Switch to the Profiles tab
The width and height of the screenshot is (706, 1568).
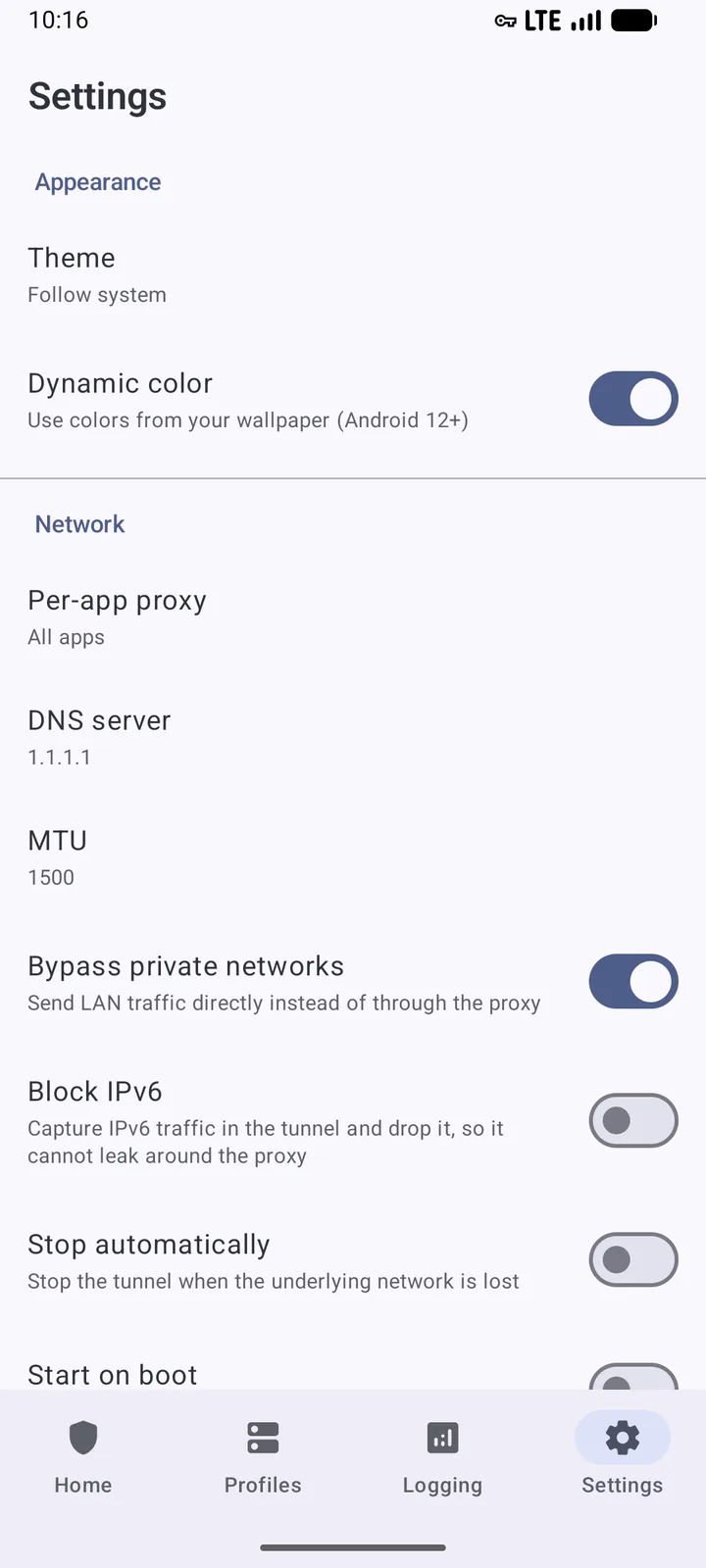(263, 1456)
